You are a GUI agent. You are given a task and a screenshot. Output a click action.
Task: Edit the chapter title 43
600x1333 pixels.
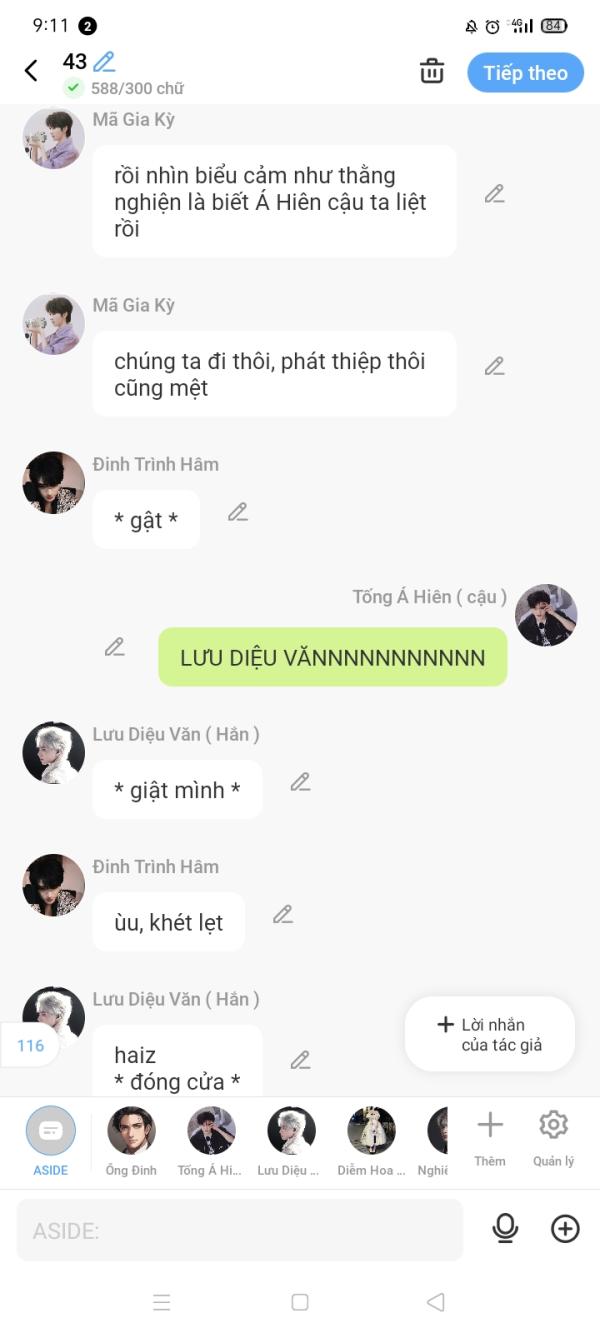click(x=104, y=62)
